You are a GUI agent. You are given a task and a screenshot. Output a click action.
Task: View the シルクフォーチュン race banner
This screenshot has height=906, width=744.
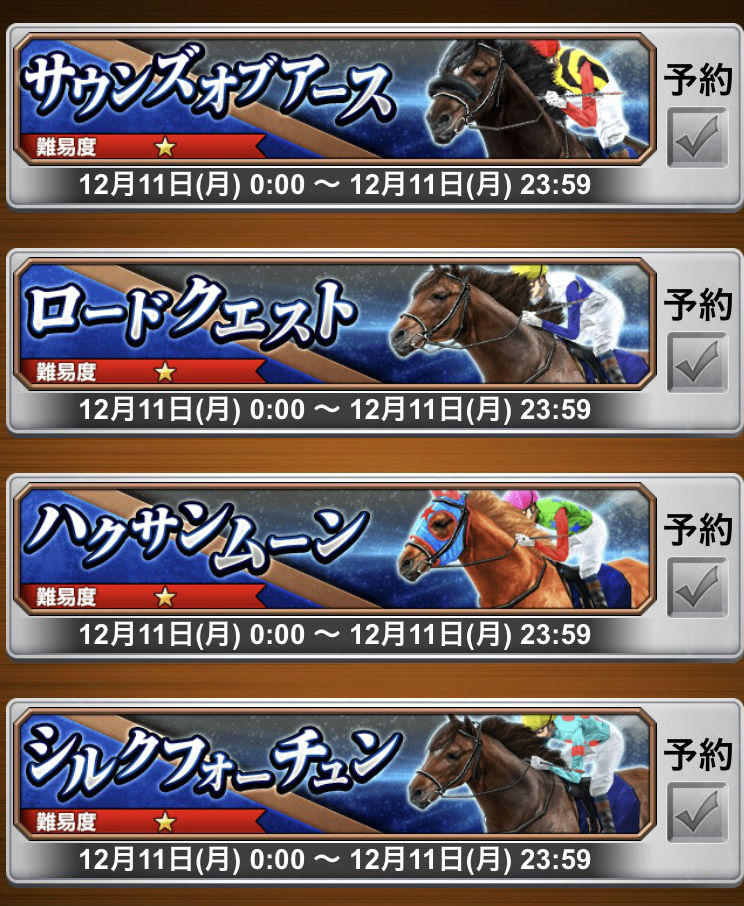(x=334, y=773)
